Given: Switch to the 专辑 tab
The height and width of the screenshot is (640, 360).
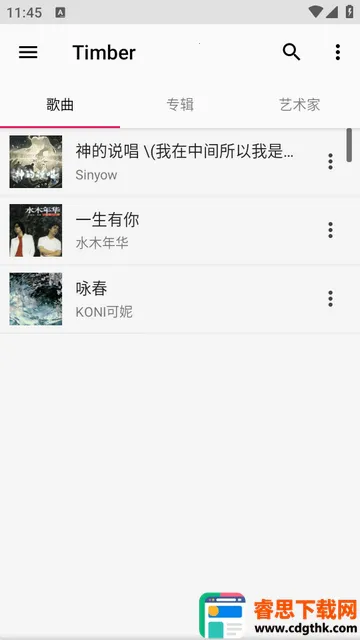Looking at the screenshot, I should point(180,104).
